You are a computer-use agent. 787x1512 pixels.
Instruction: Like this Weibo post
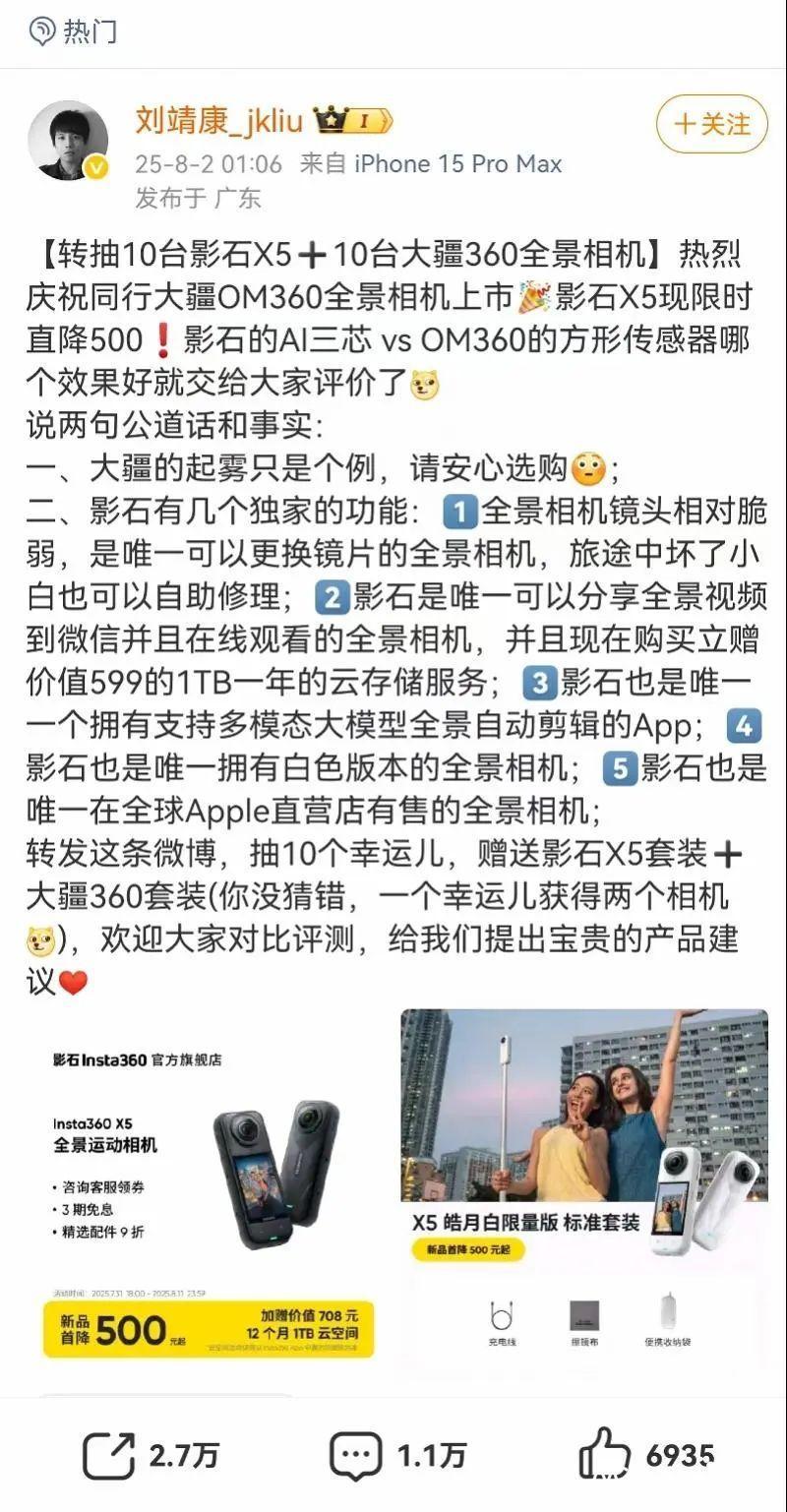[x=646, y=1455]
